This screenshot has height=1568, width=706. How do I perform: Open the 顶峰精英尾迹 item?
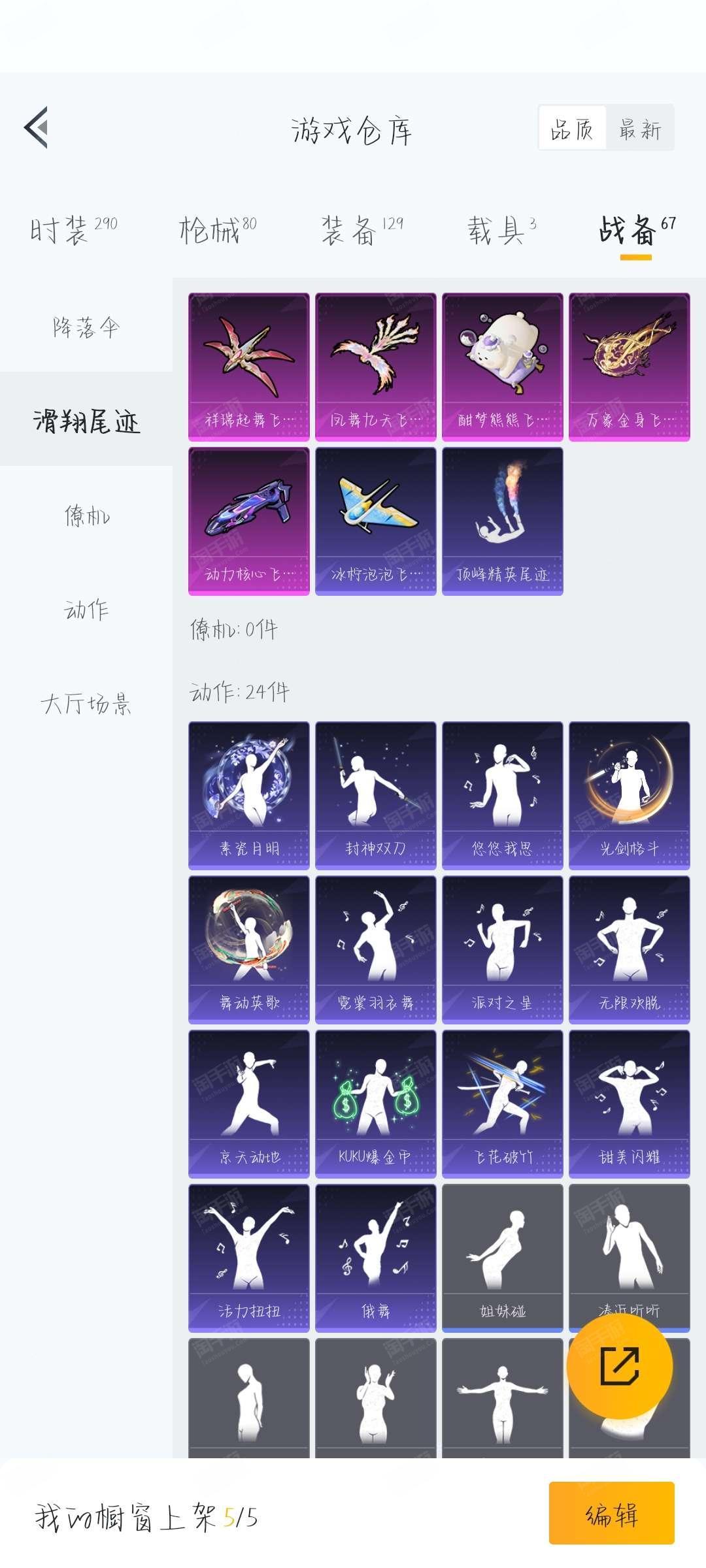click(x=502, y=521)
